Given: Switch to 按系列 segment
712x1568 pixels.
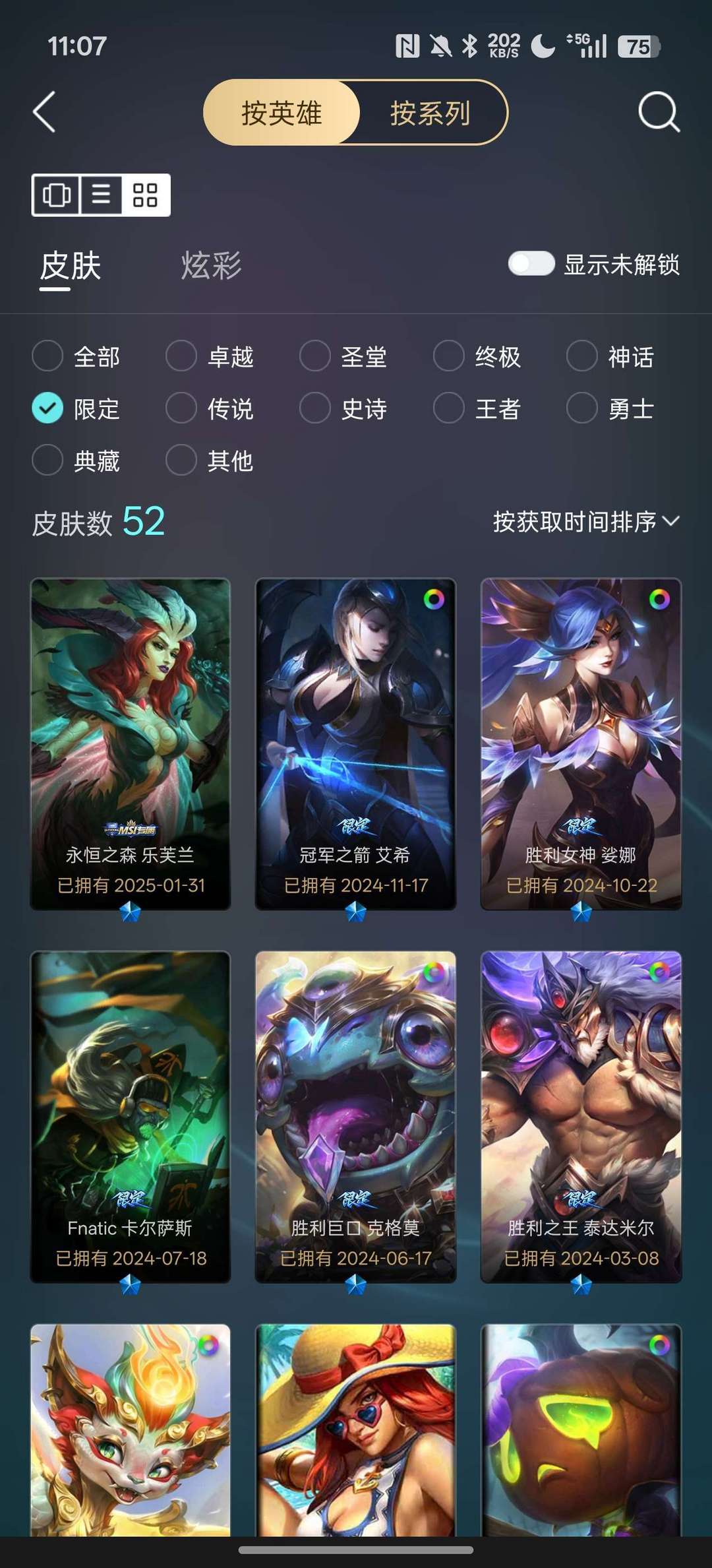Looking at the screenshot, I should click(430, 113).
